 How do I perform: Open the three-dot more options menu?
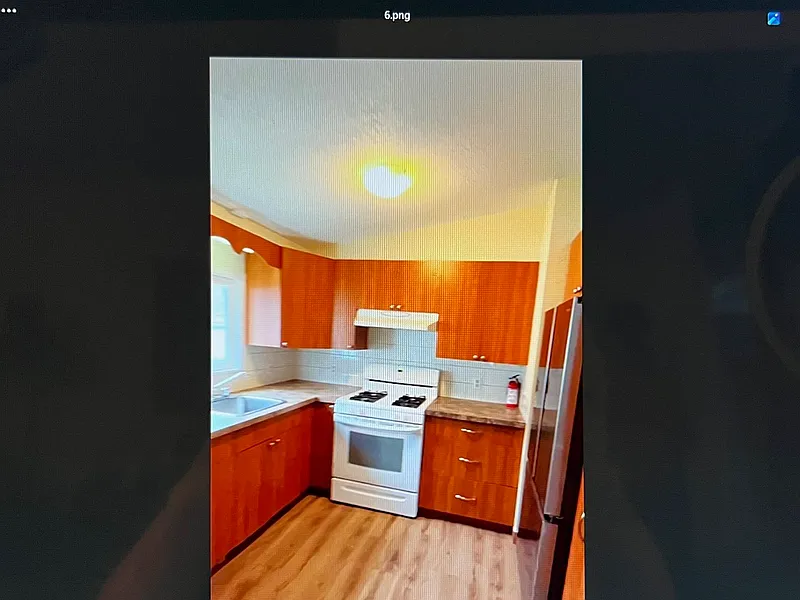(10, 11)
